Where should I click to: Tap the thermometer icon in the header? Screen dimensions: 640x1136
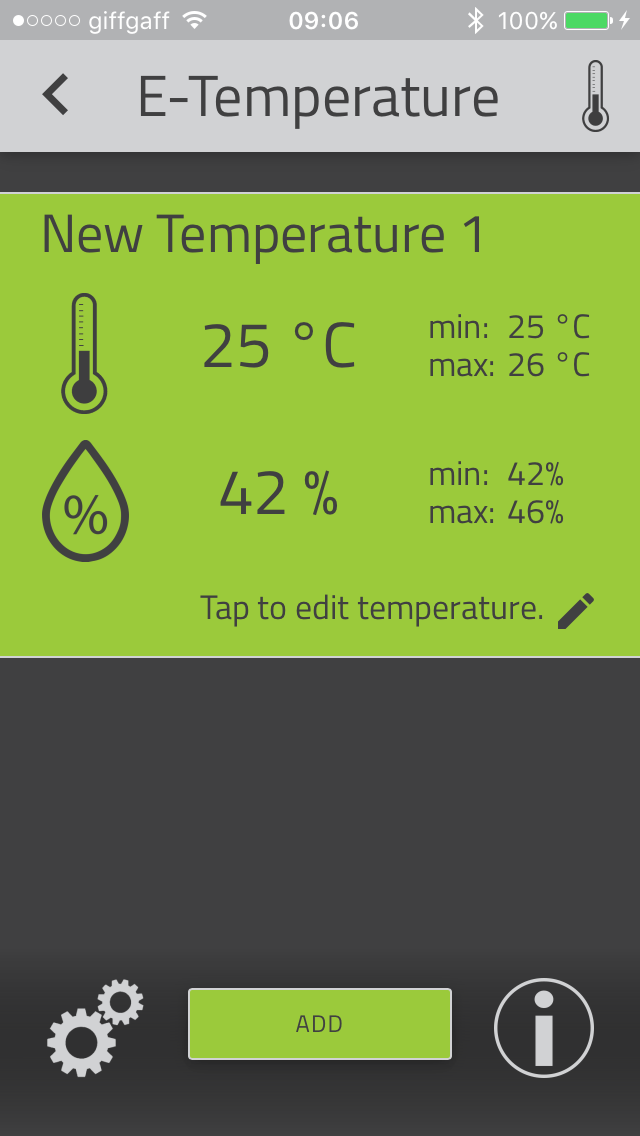point(595,96)
